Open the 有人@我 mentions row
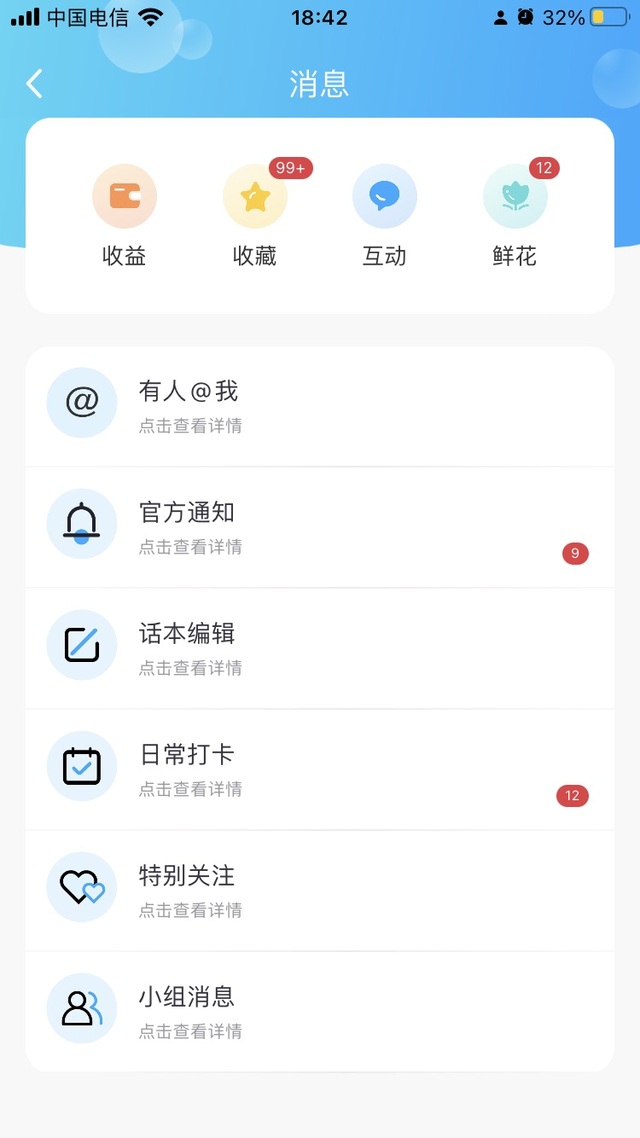This screenshot has width=640, height=1138. [320, 406]
